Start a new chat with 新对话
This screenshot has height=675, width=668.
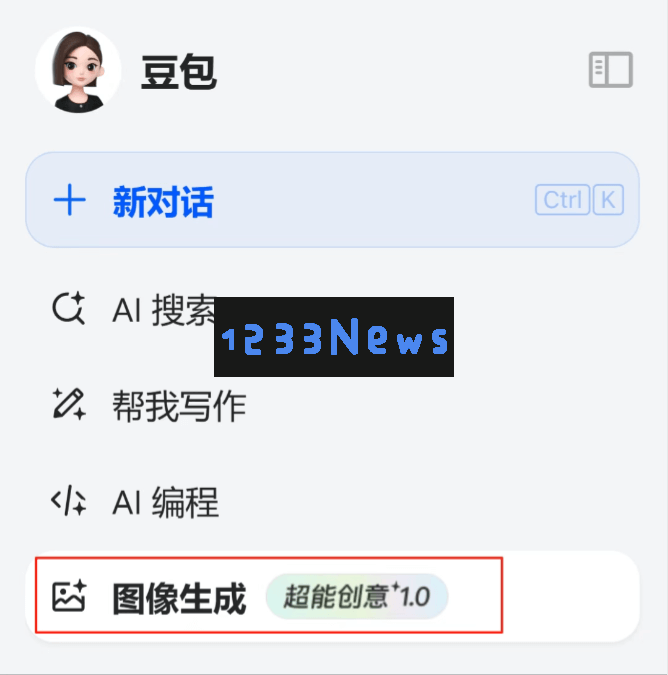pos(162,201)
